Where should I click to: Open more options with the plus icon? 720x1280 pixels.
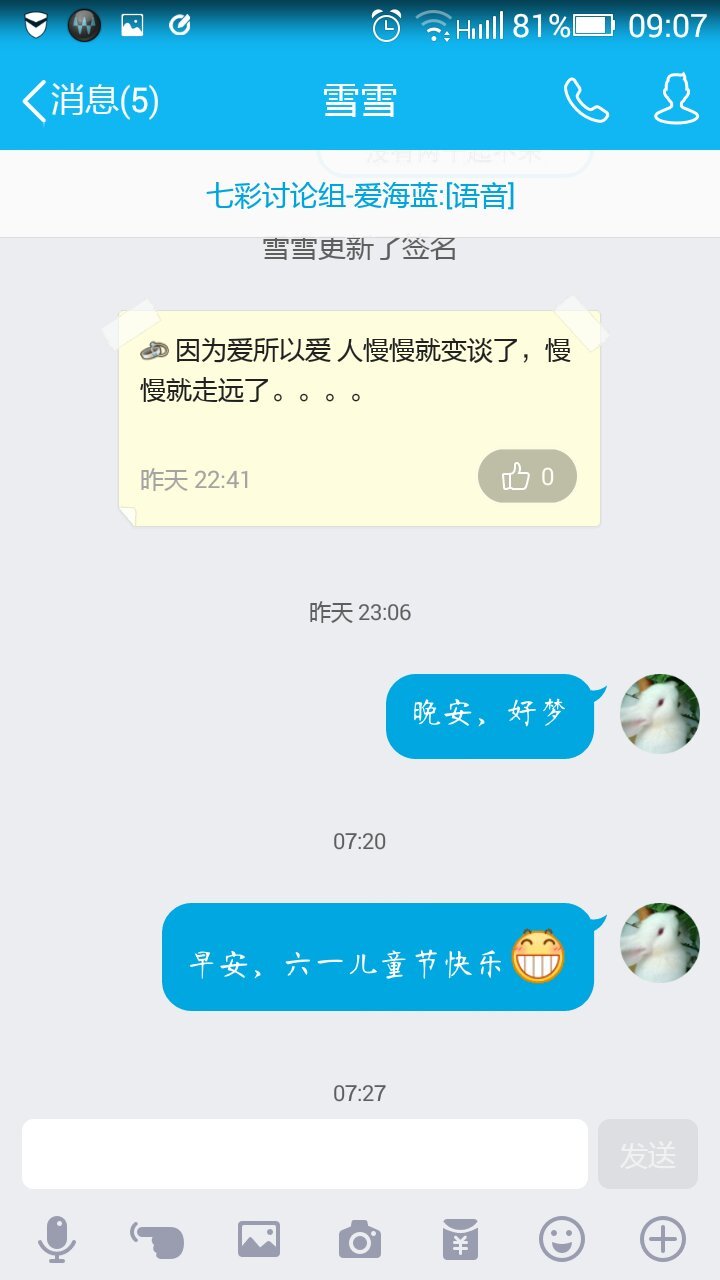tap(663, 1240)
